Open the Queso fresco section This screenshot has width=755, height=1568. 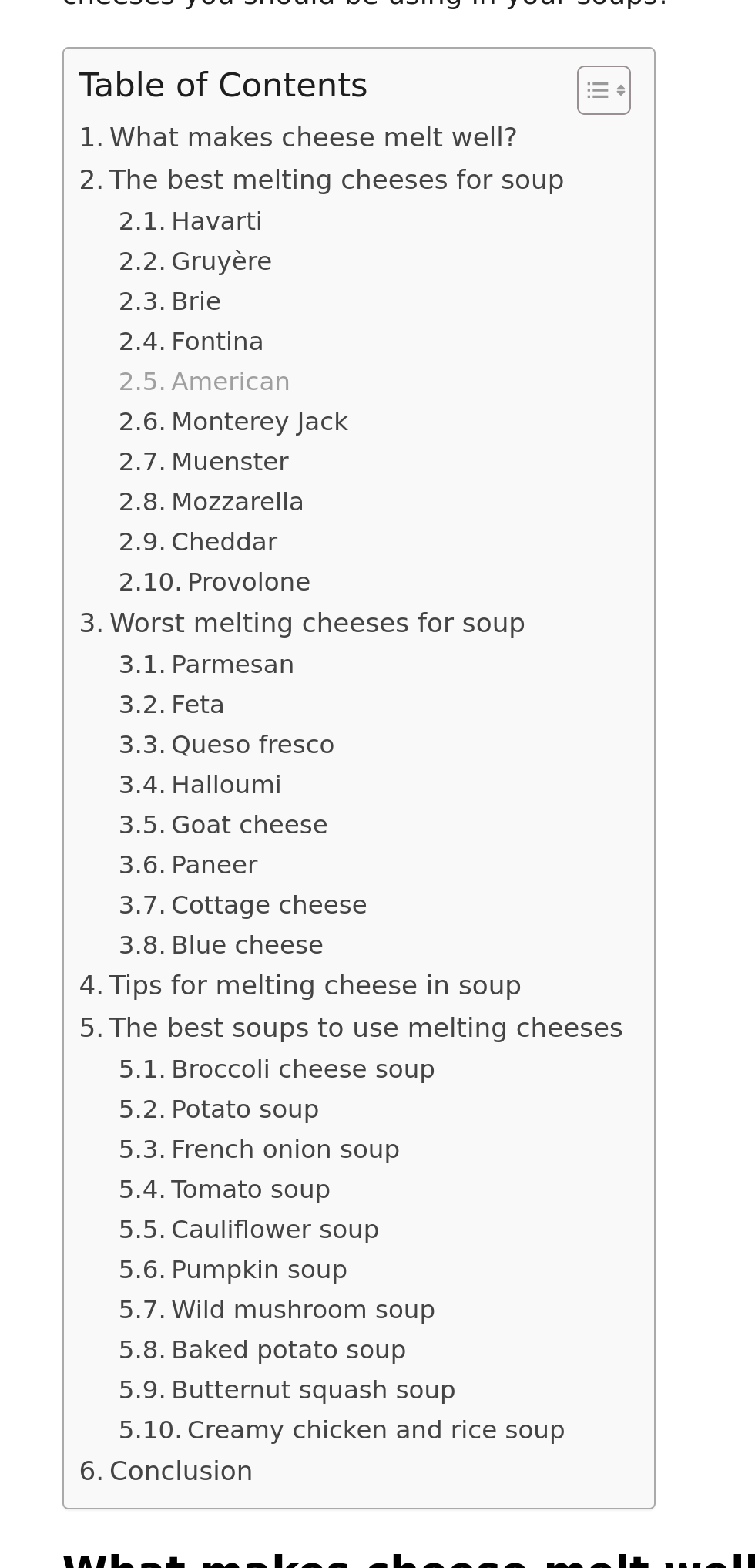pos(252,745)
